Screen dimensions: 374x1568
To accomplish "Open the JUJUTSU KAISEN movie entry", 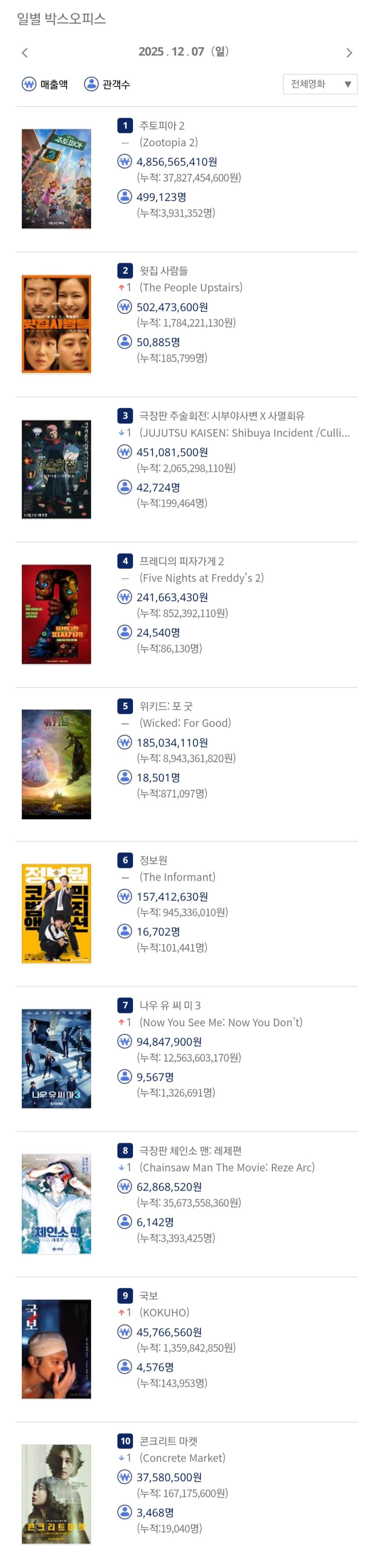I will coord(222,416).
